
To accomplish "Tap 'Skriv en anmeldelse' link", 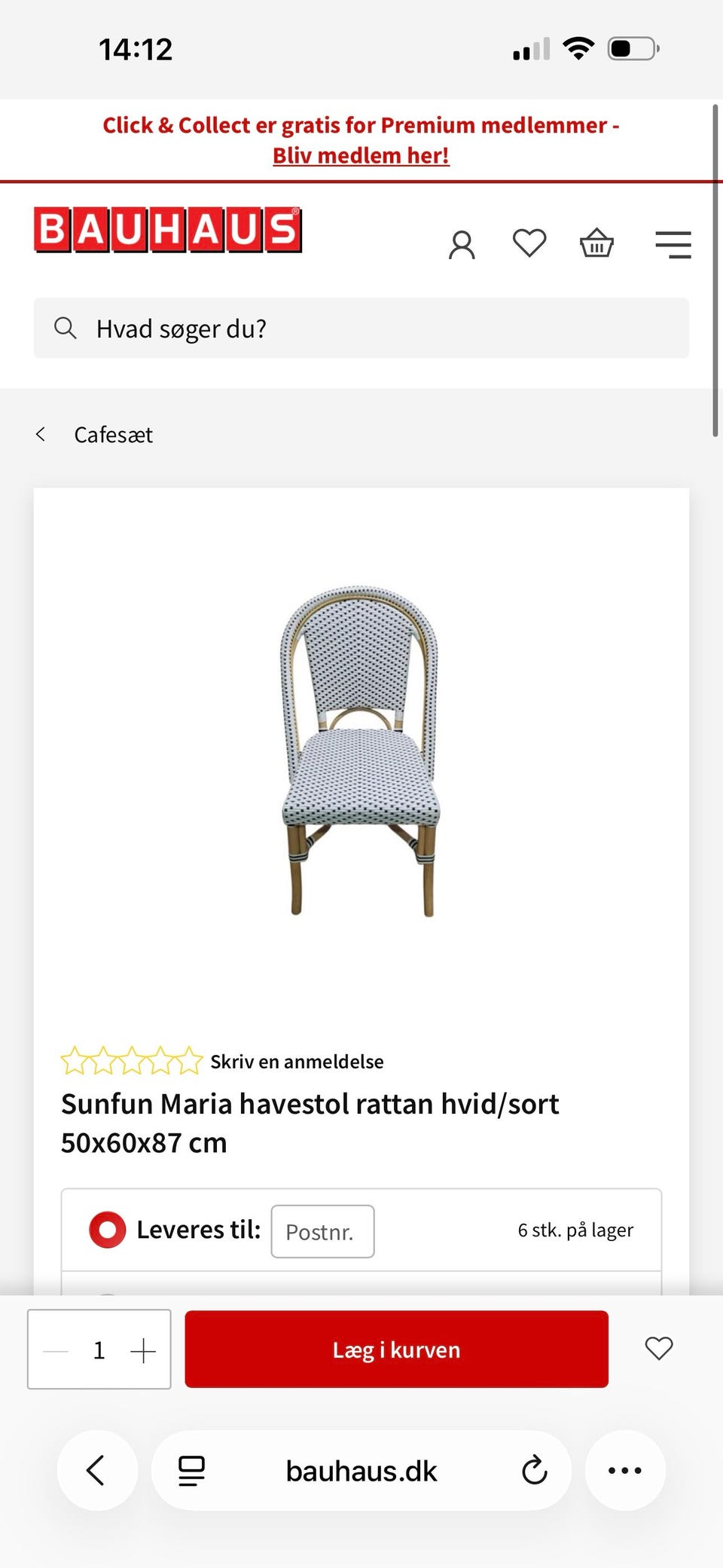I will point(297,1062).
